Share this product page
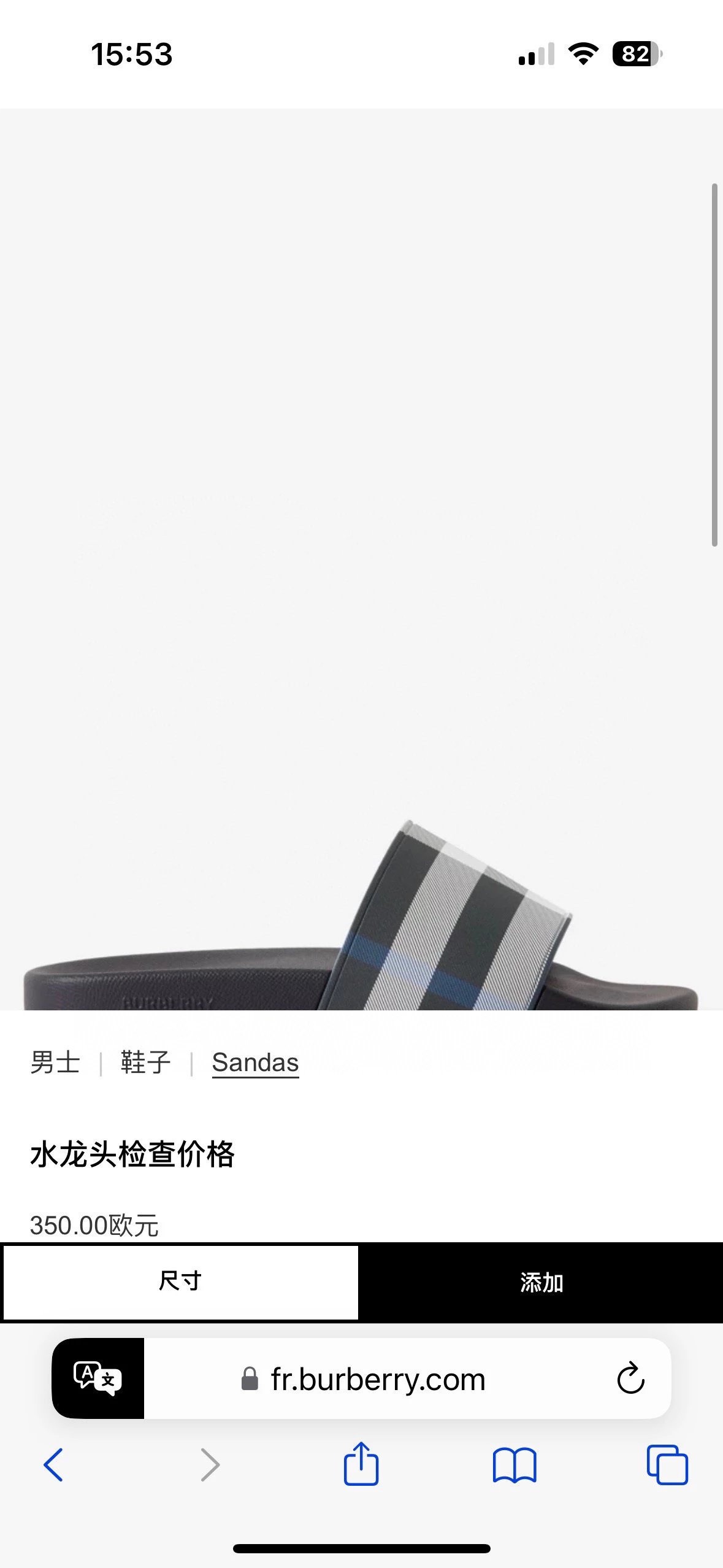The image size is (723, 1568). coord(361,1465)
